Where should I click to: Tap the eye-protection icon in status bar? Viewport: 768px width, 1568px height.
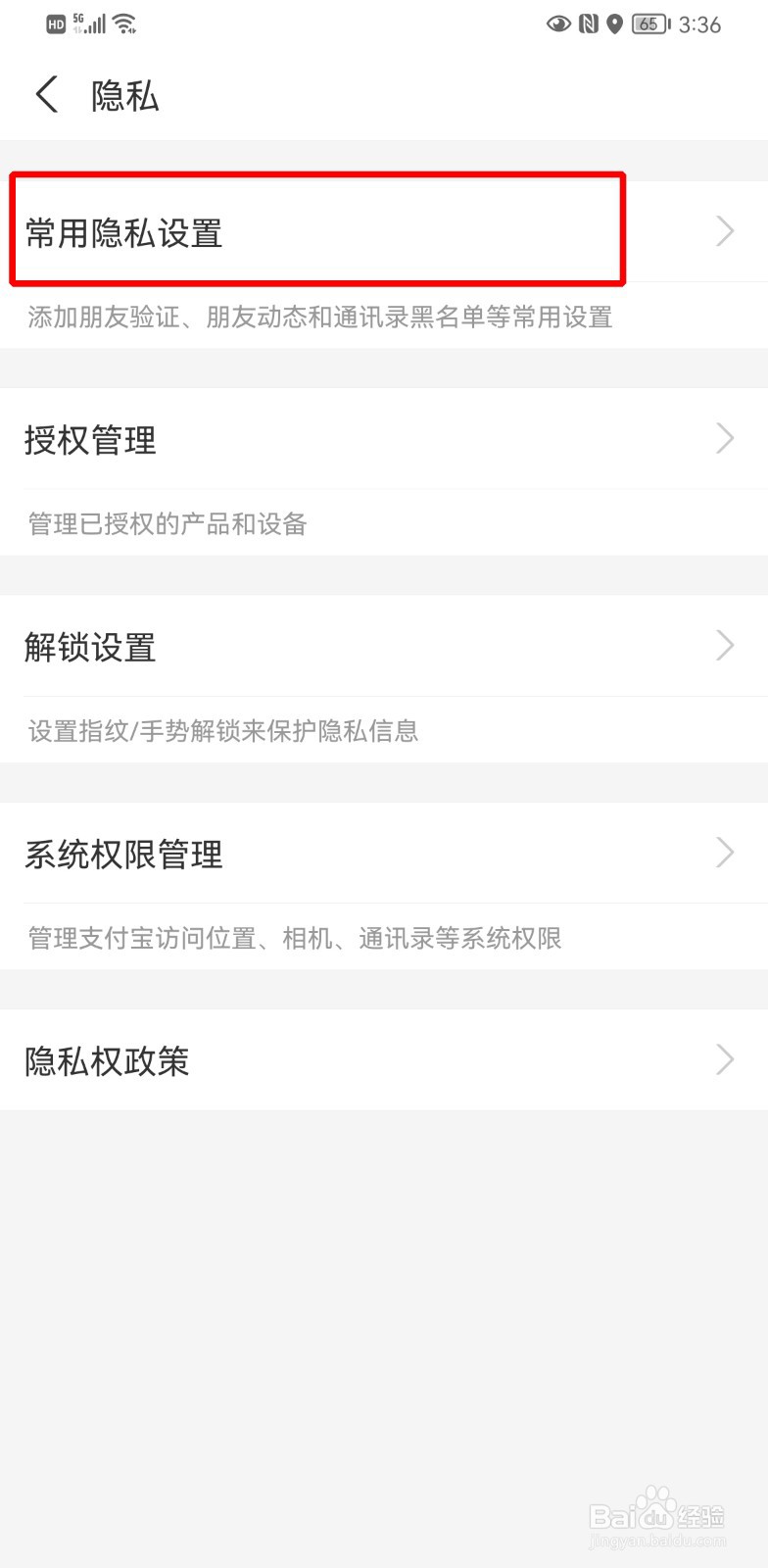point(558,24)
